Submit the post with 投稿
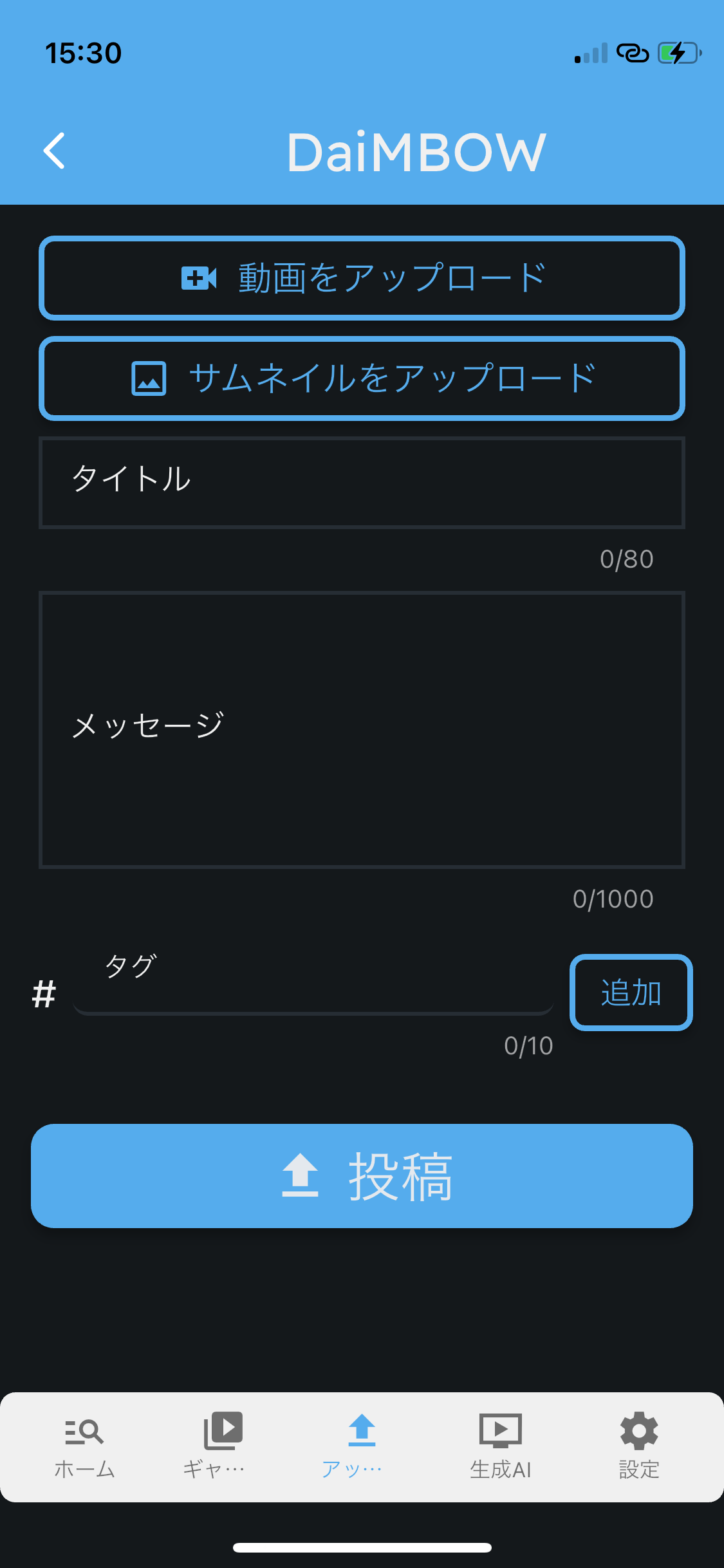Screen dimensions: 724x1568 (362, 1176)
